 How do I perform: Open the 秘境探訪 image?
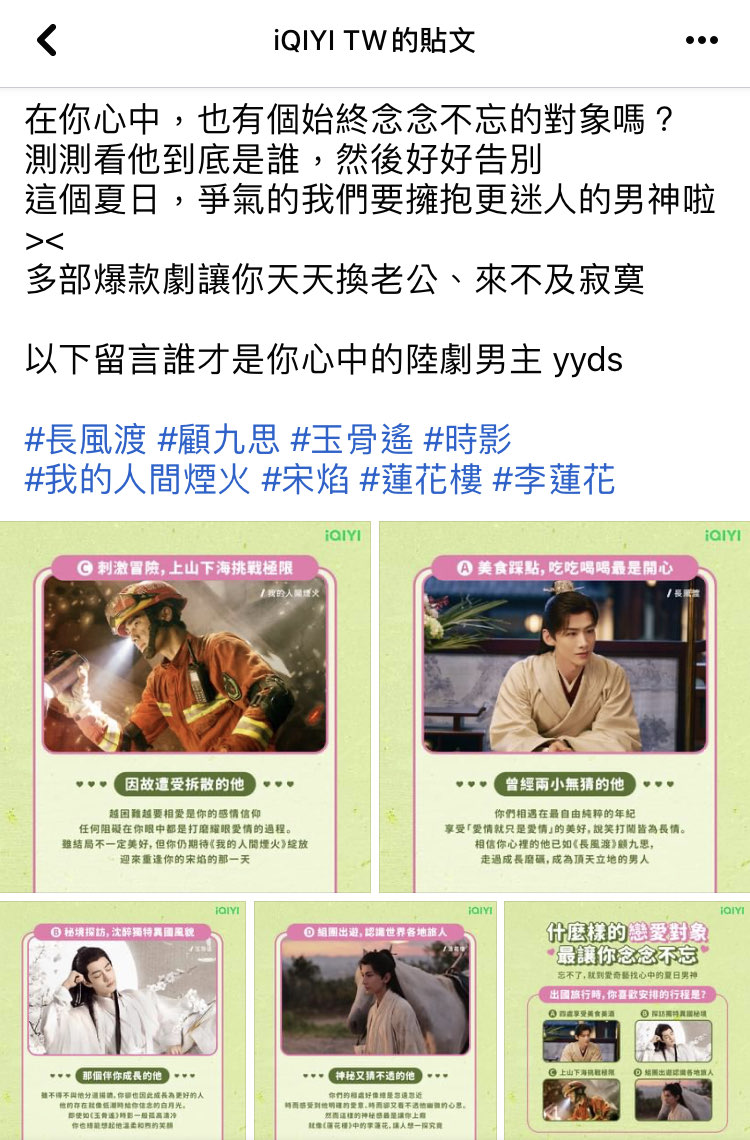click(122, 1020)
